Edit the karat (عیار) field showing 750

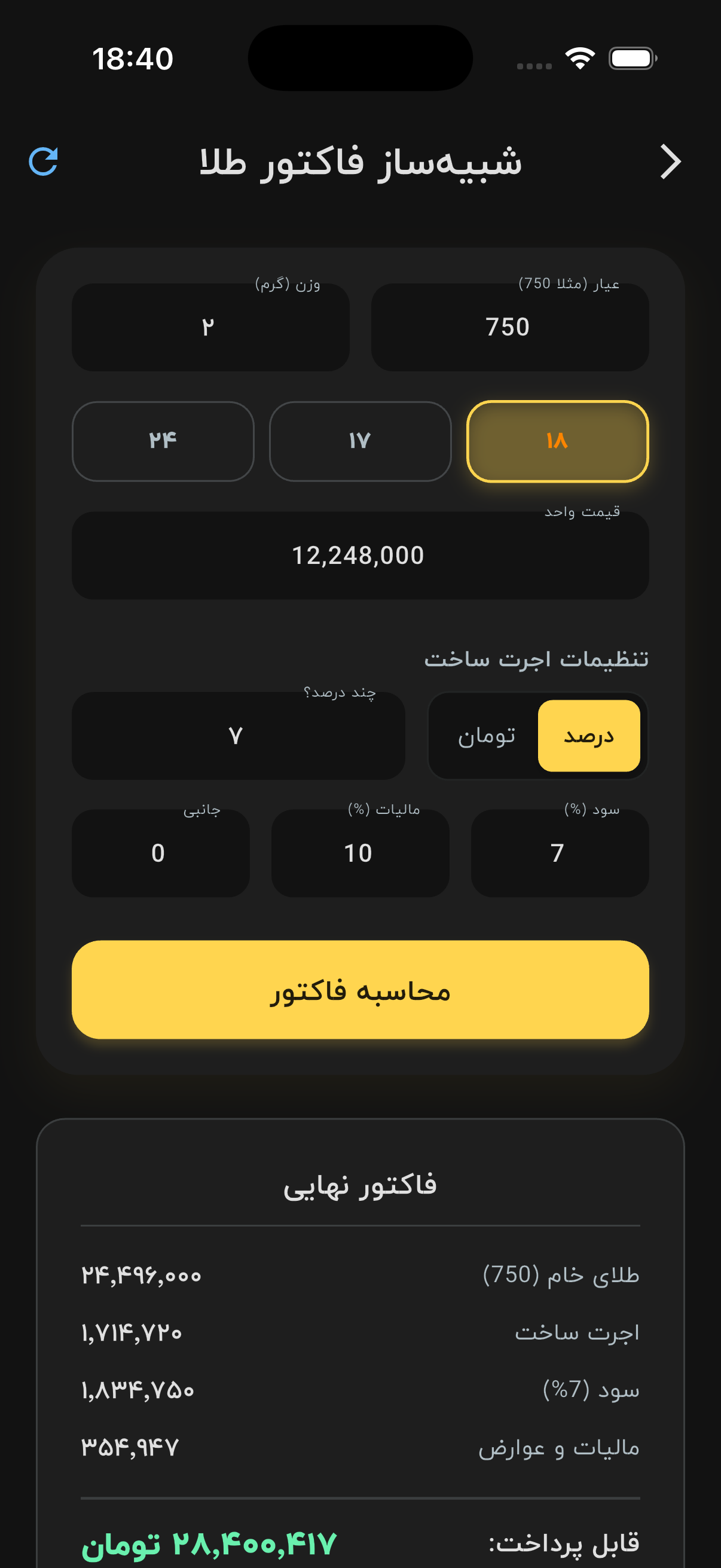point(509,328)
